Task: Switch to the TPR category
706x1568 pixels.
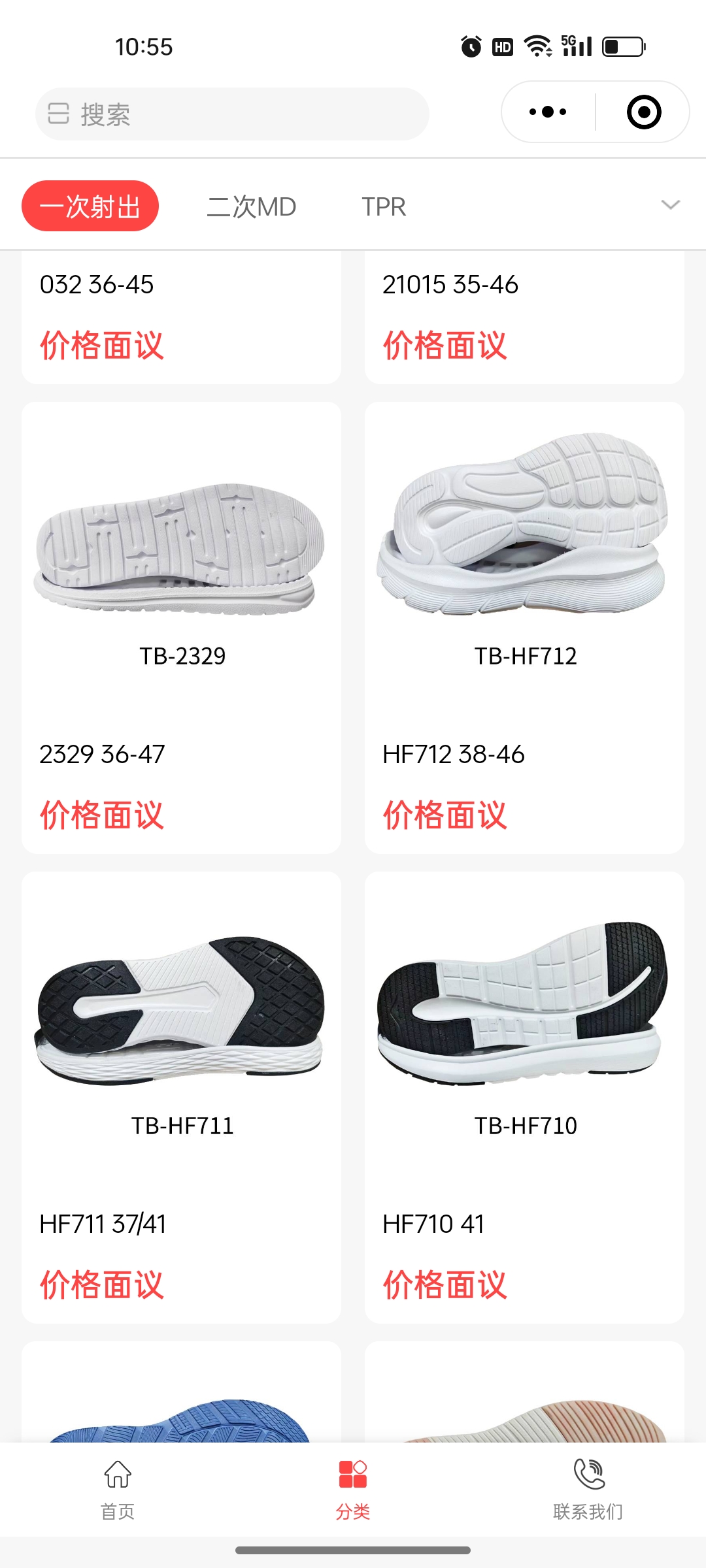Action: pyautogui.click(x=384, y=206)
